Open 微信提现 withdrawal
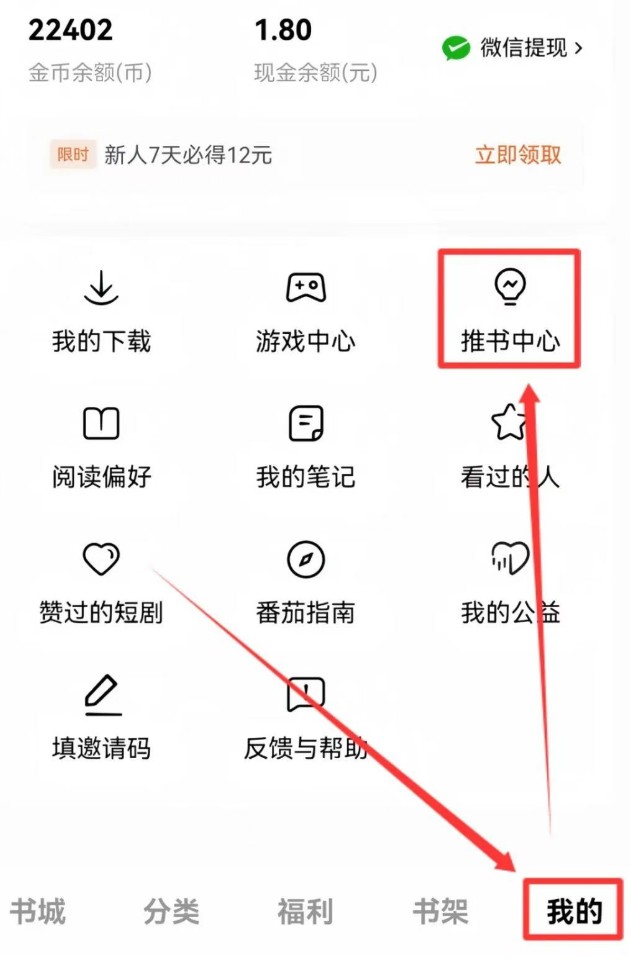Viewport: 630px width, 959px height. click(513, 47)
